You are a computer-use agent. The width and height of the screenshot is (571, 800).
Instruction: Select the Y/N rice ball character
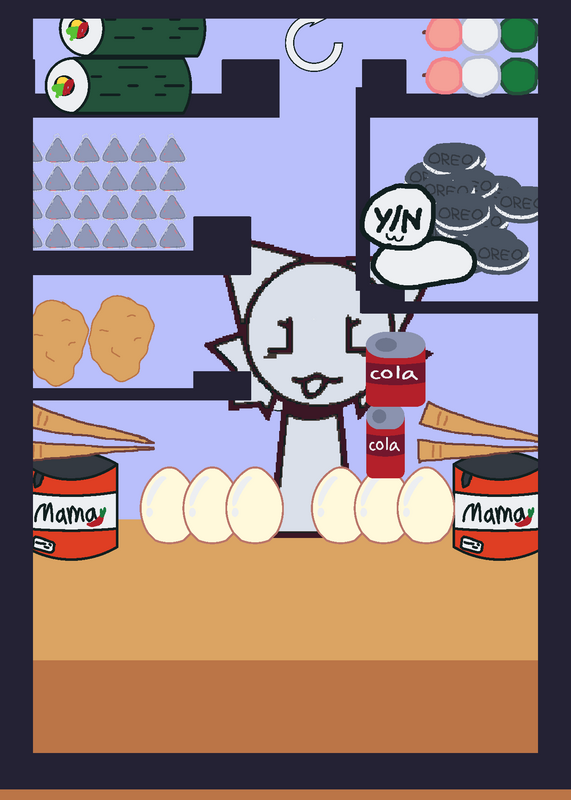tap(416, 237)
